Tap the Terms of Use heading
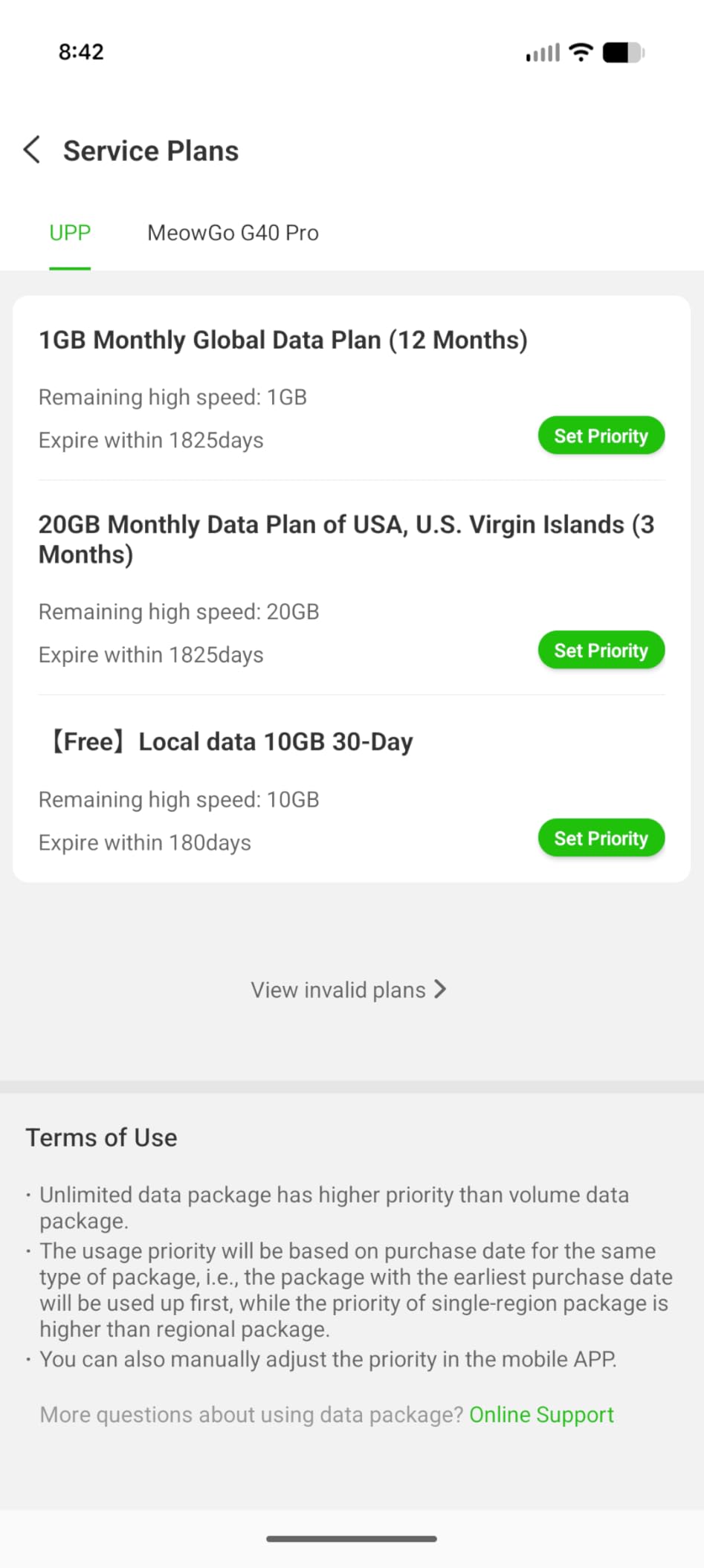The width and height of the screenshot is (704, 1568). click(x=100, y=1137)
